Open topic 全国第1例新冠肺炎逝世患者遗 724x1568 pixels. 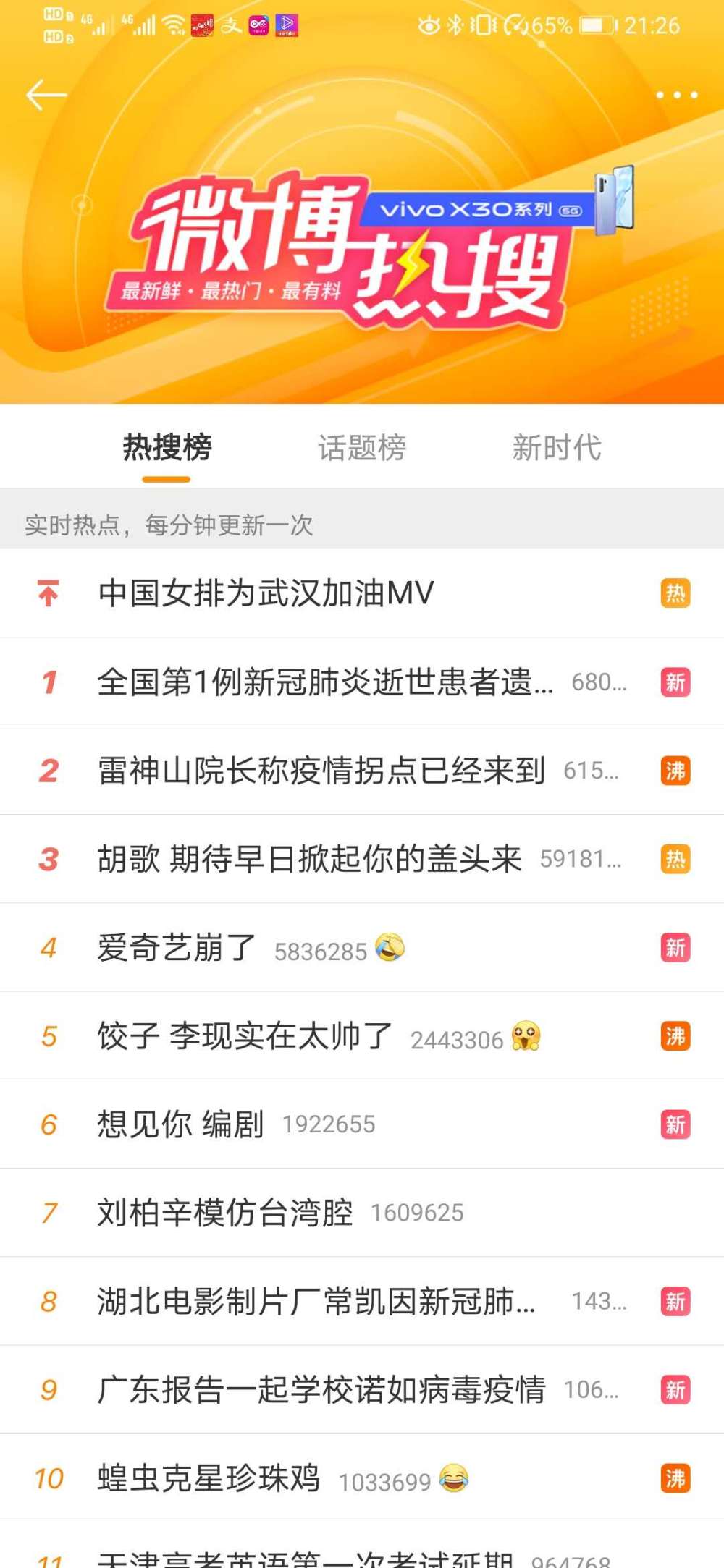[x=362, y=682]
